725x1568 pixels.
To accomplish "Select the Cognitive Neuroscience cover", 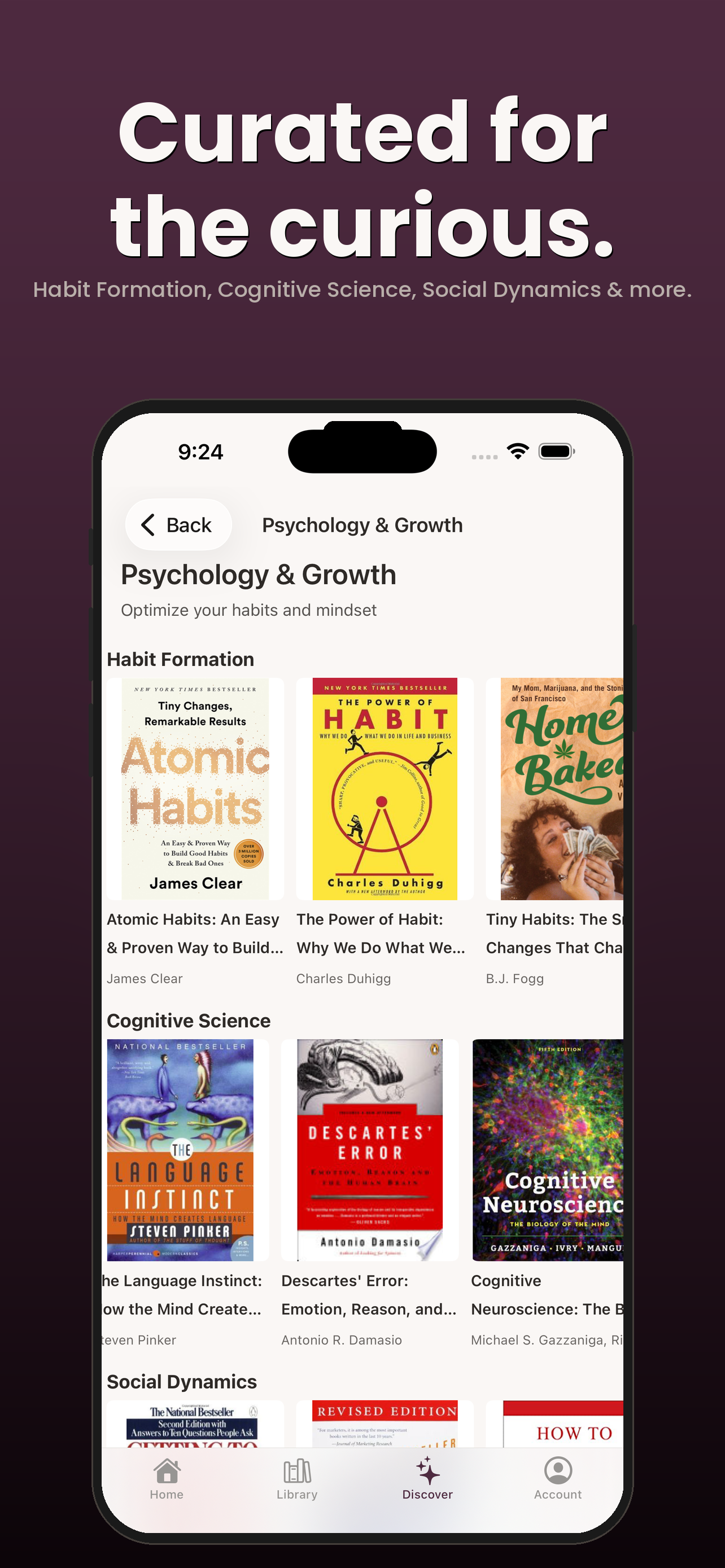I will 548,1150.
